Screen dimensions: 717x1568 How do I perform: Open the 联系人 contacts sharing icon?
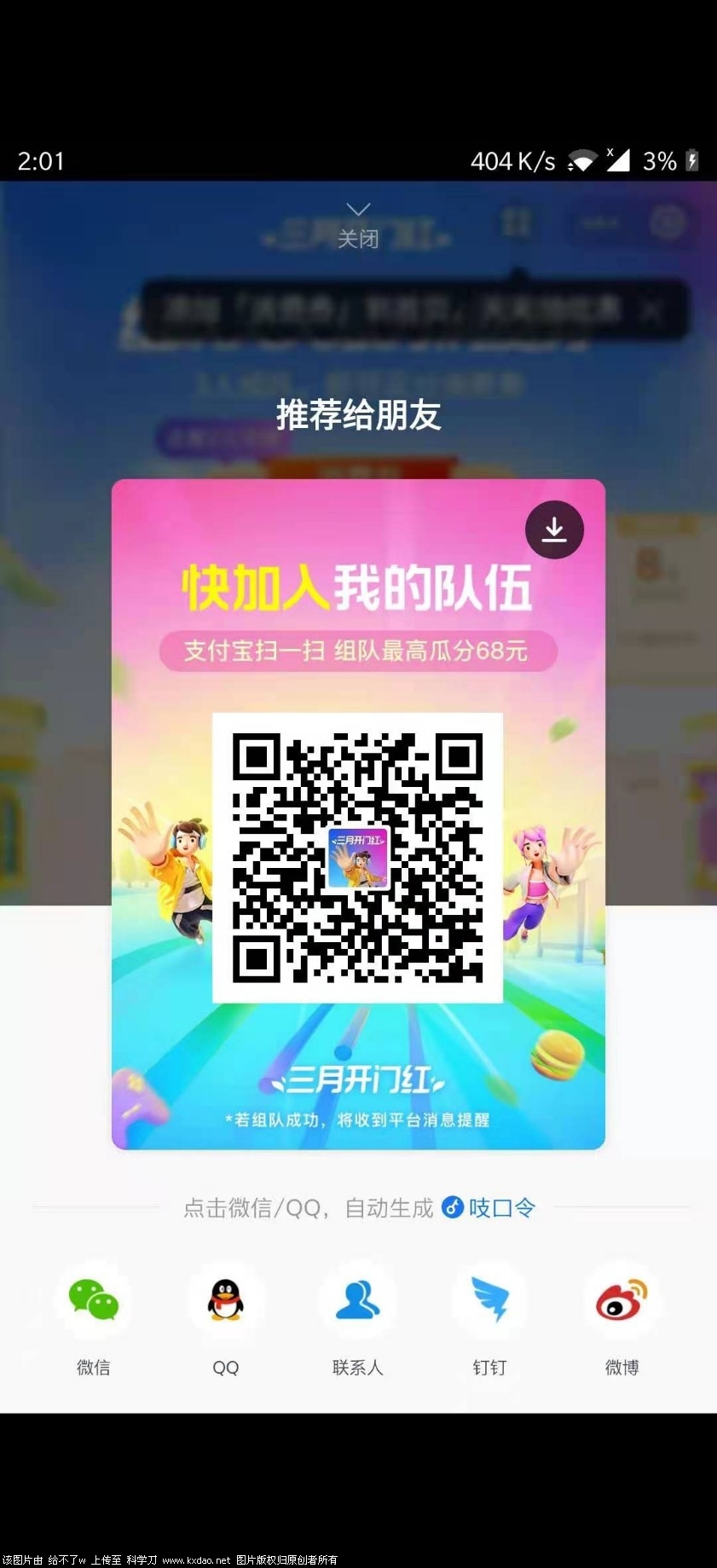(358, 1302)
